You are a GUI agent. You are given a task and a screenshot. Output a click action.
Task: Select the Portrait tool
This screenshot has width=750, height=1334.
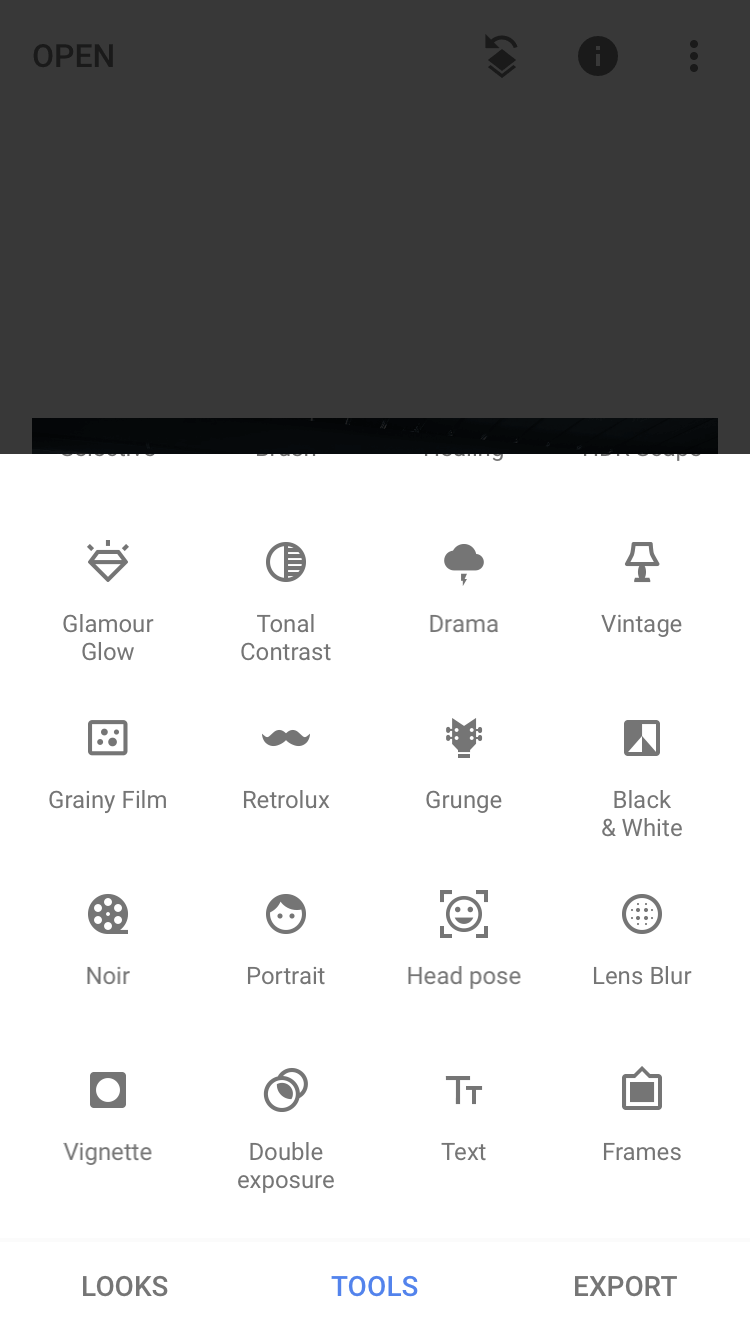(x=286, y=938)
